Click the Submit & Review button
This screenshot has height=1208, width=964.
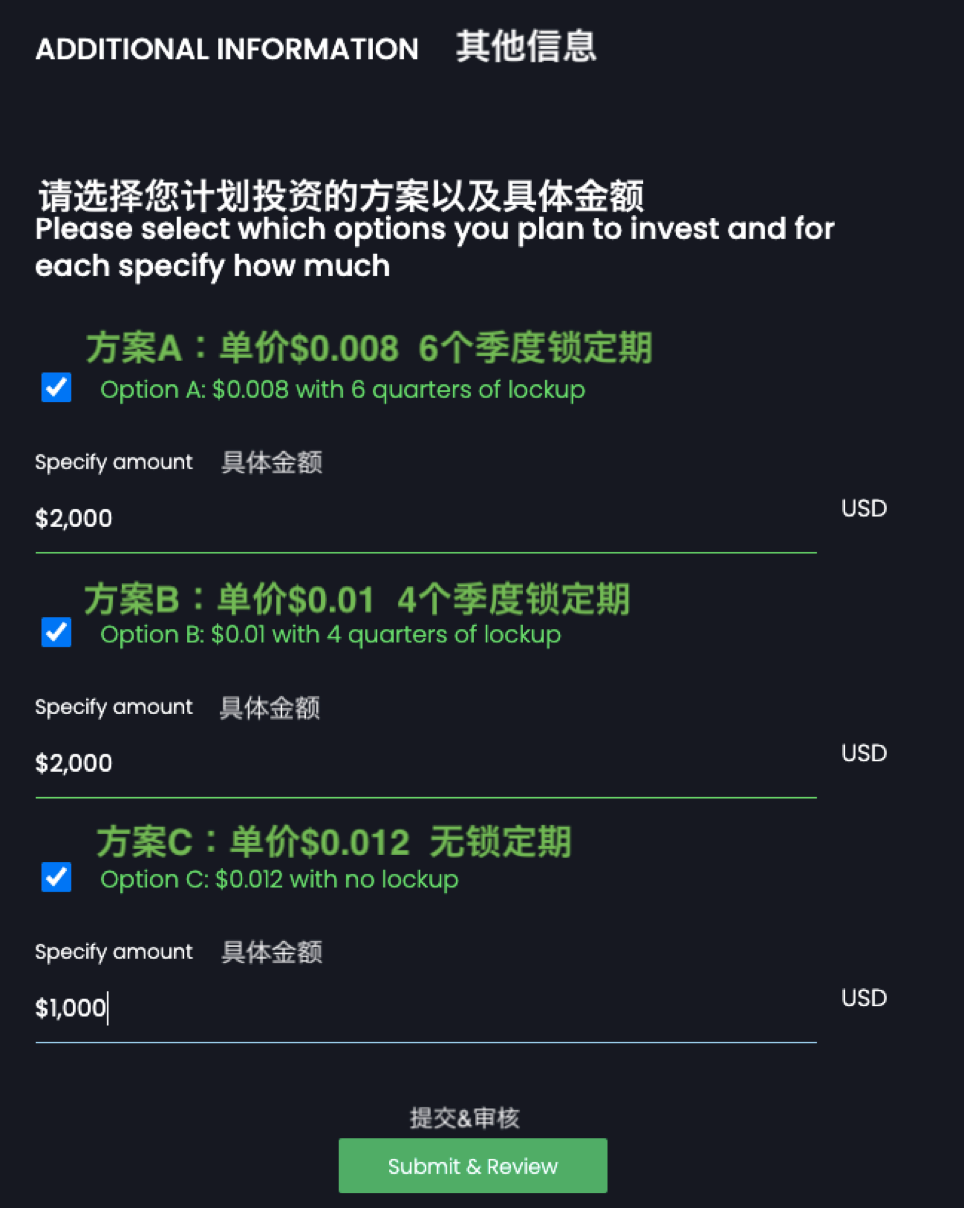(x=472, y=1166)
